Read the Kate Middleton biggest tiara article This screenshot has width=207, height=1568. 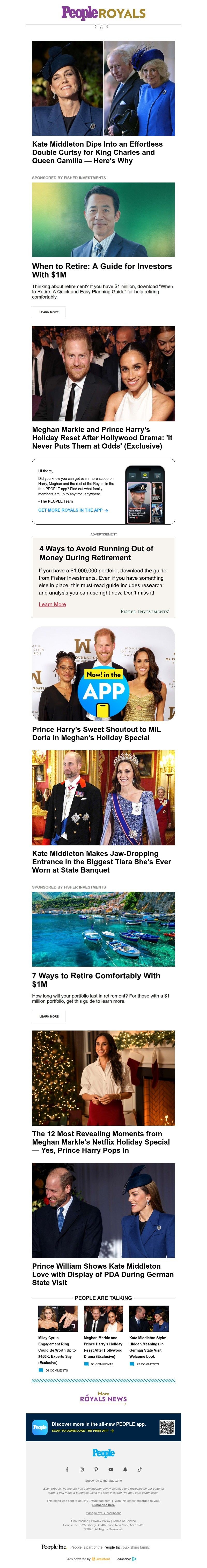click(101, 861)
